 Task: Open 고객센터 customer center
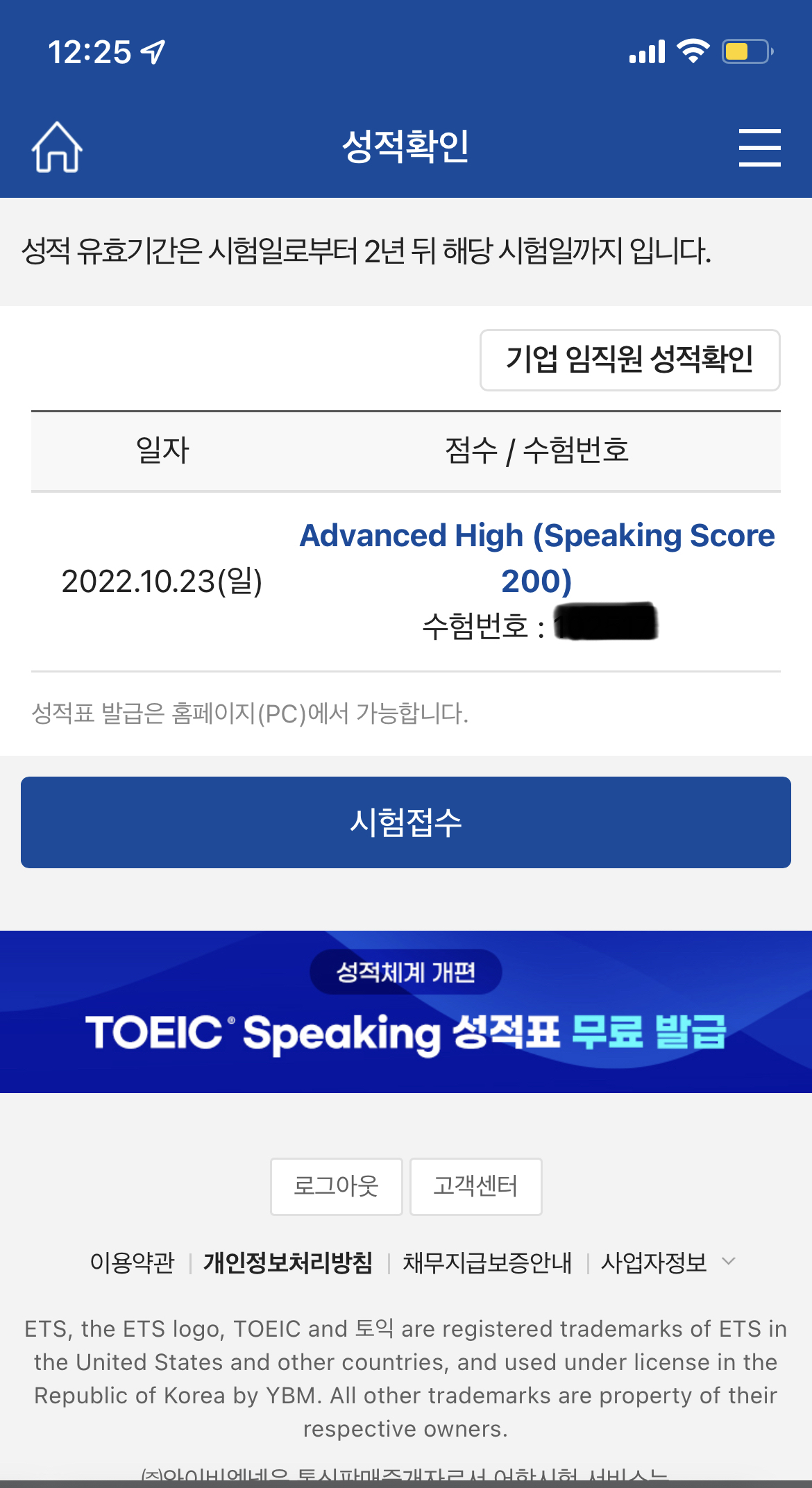[475, 1186]
